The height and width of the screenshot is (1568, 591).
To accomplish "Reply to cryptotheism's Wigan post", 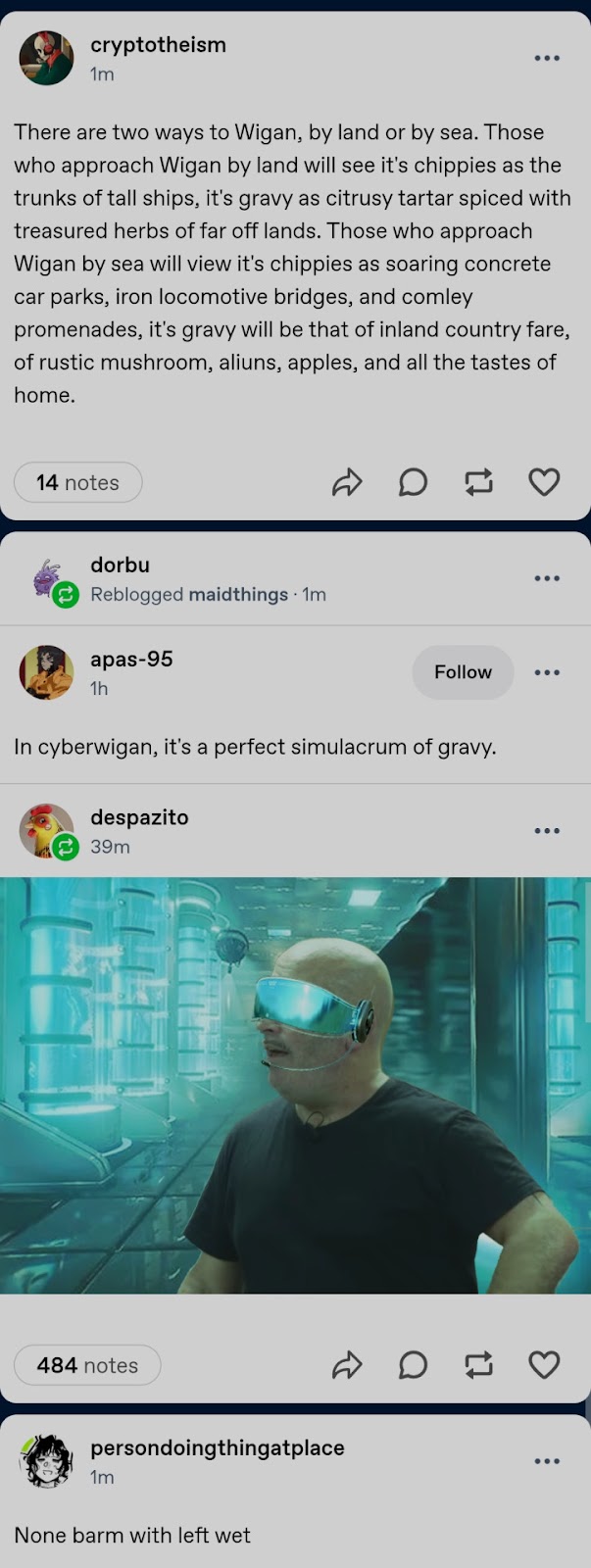I will pos(413,482).
